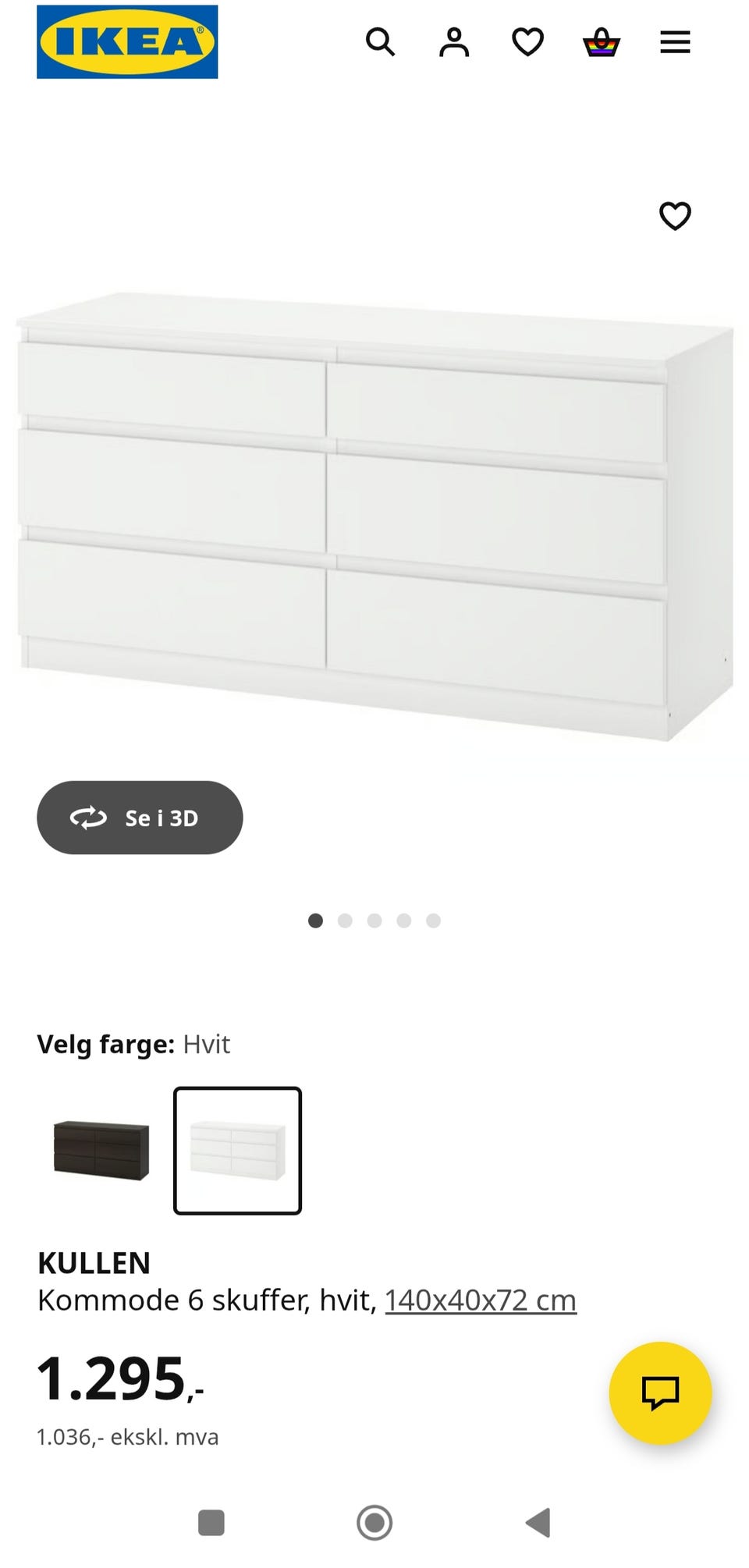Open the hamburger navigation menu
Screen dimensions: 749x1568
[x=675, y=43]
